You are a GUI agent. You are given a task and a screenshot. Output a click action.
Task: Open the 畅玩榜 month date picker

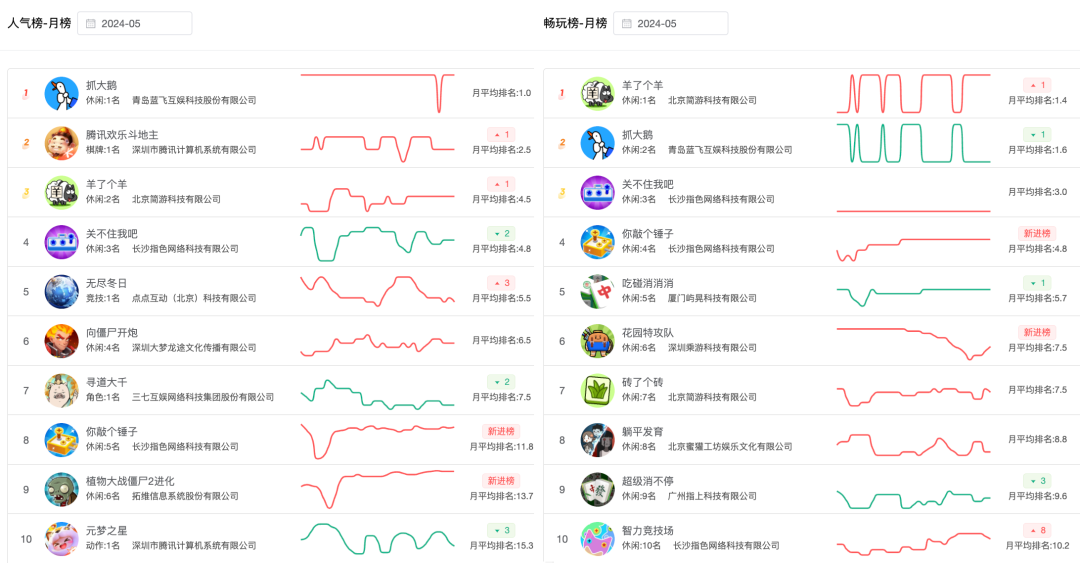tap(670, 23)
